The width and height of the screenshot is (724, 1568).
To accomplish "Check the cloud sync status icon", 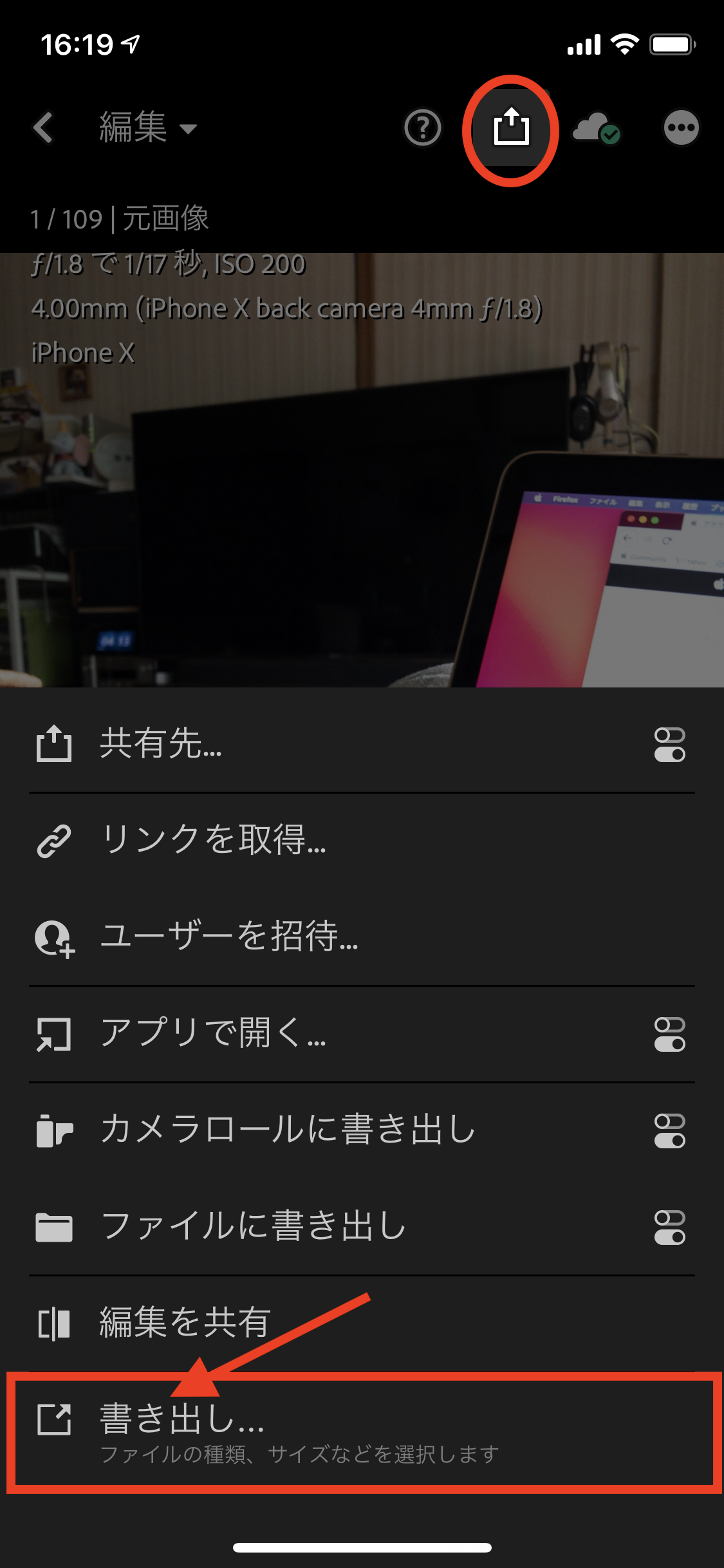I will (596, 127).
